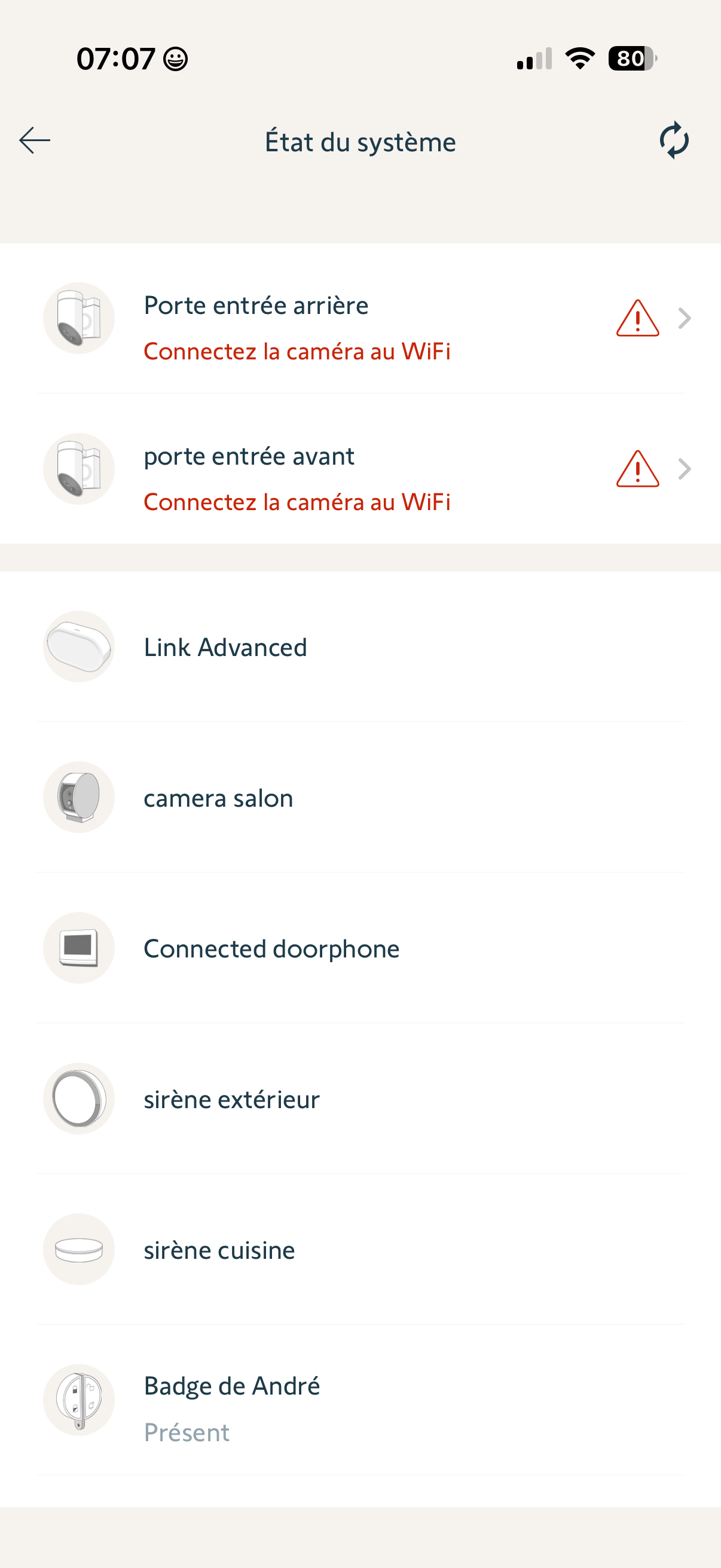Screen dimensions: 721x1568
Task: Select the Link Advanced device
Action: 360,647
